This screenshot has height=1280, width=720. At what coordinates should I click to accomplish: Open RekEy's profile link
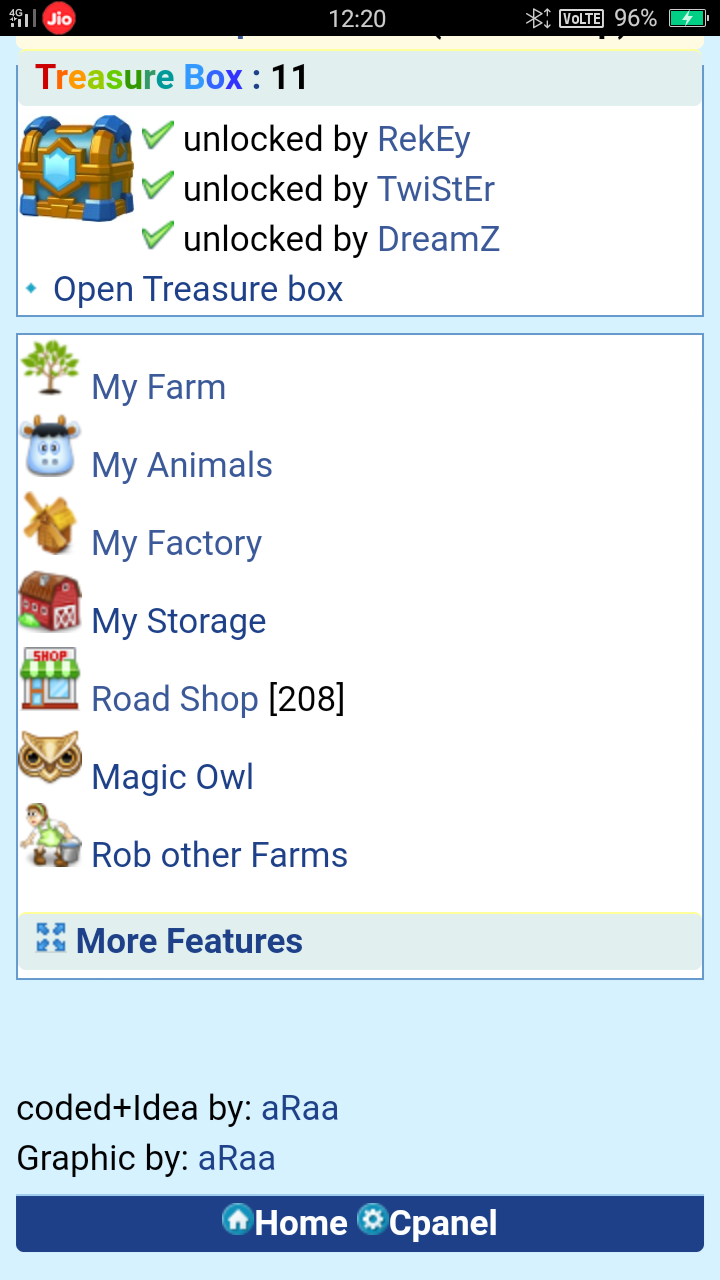pyautogui.click(x=423, y=139)
